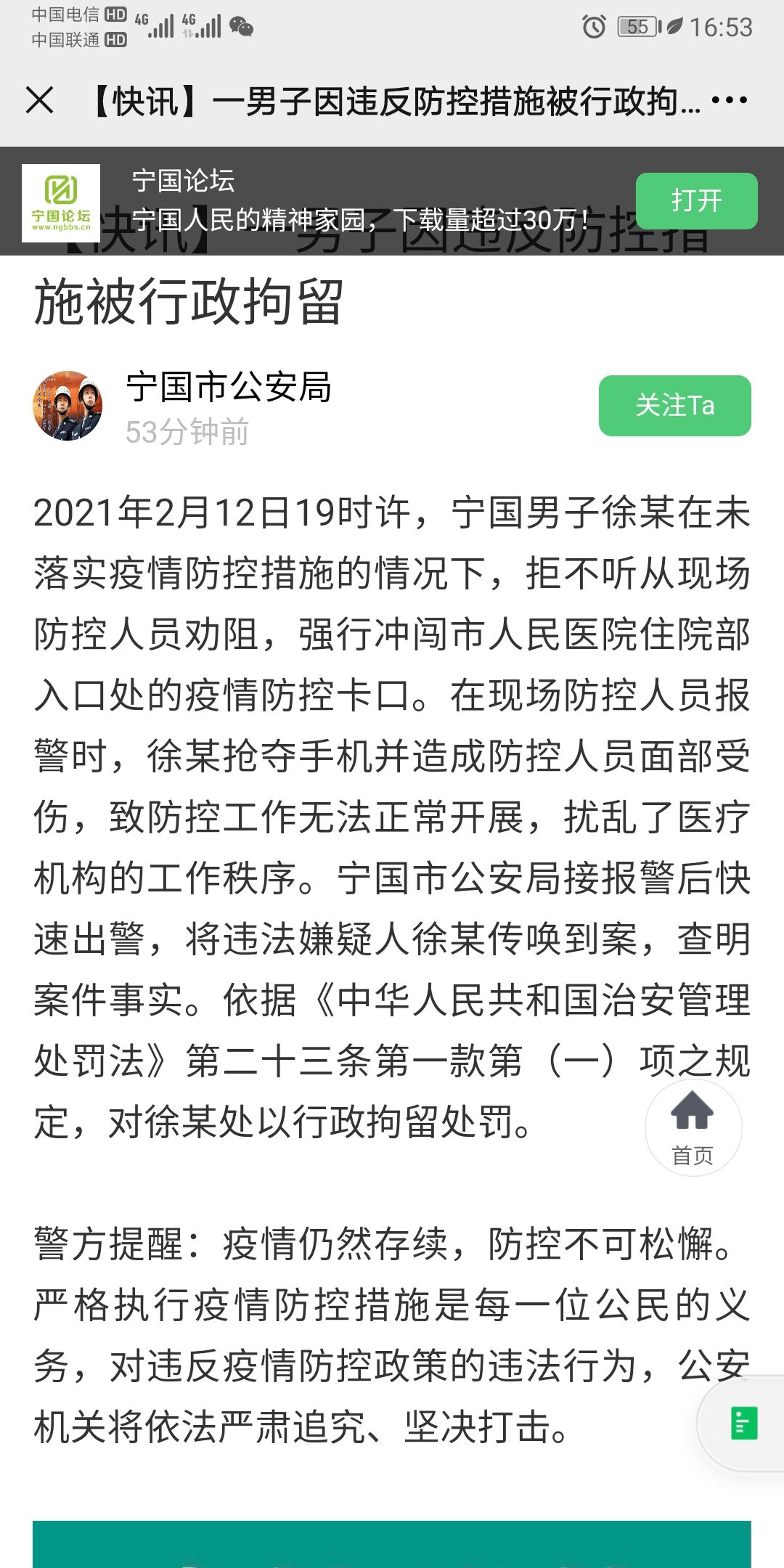
Task: Close the article page
Action: click(x=40, y=100)
